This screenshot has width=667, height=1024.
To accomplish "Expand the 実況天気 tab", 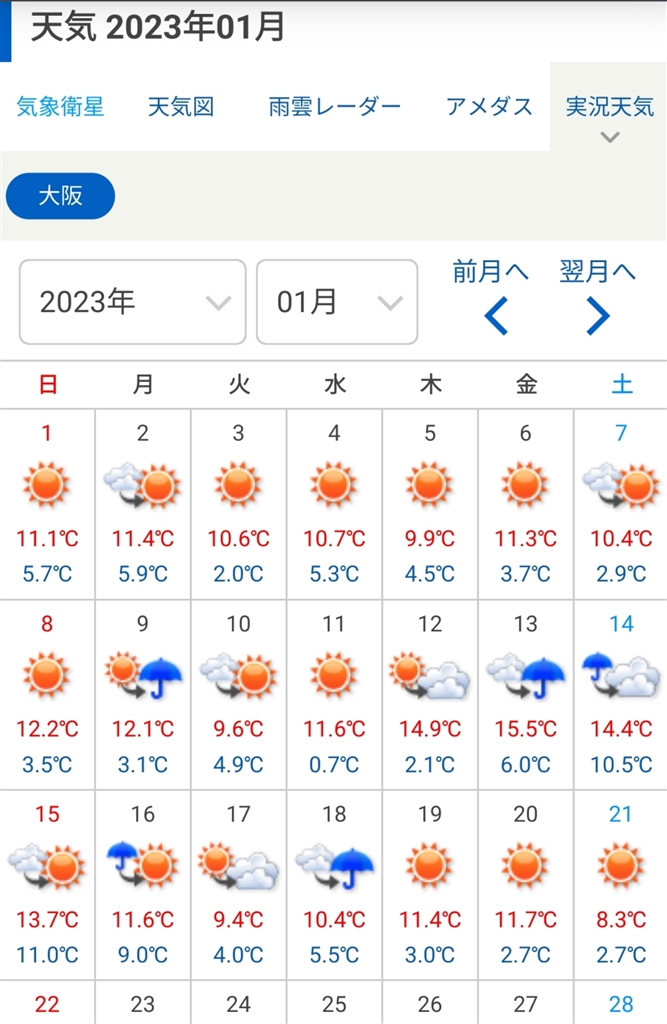I will 609,115.
